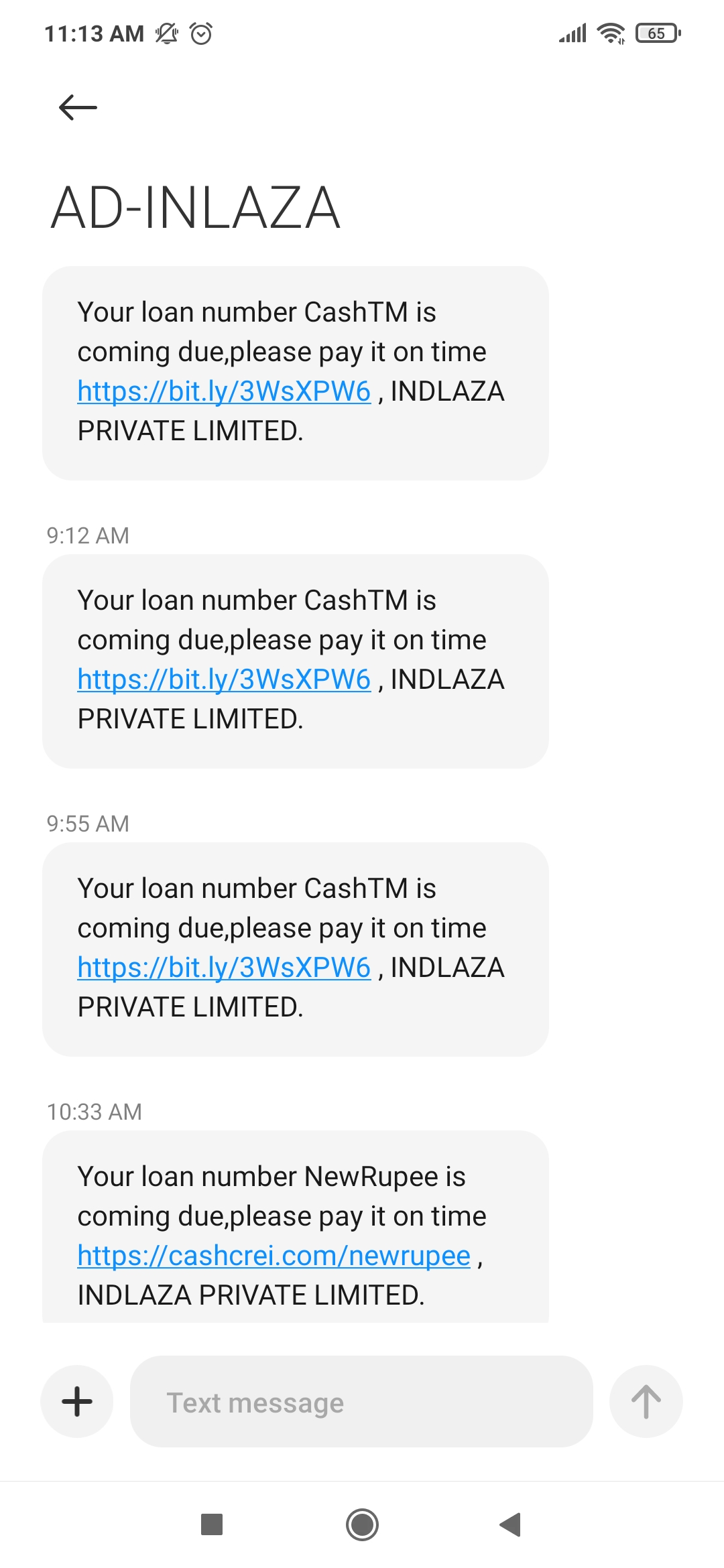The height and width of the screenshot is (1568, 724).
Task: Open recent apps with the square button
Action: click(212, 1524)
